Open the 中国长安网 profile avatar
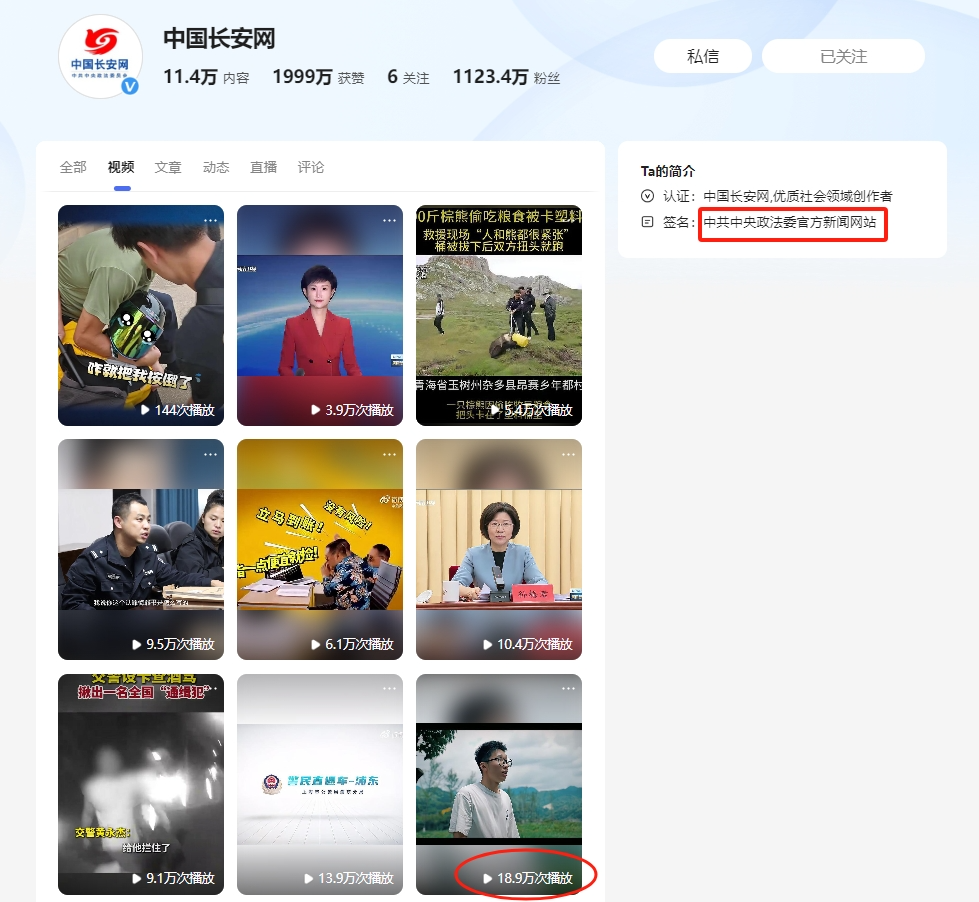The height and width of the screenshot is (902, 979). coord(98,55)
